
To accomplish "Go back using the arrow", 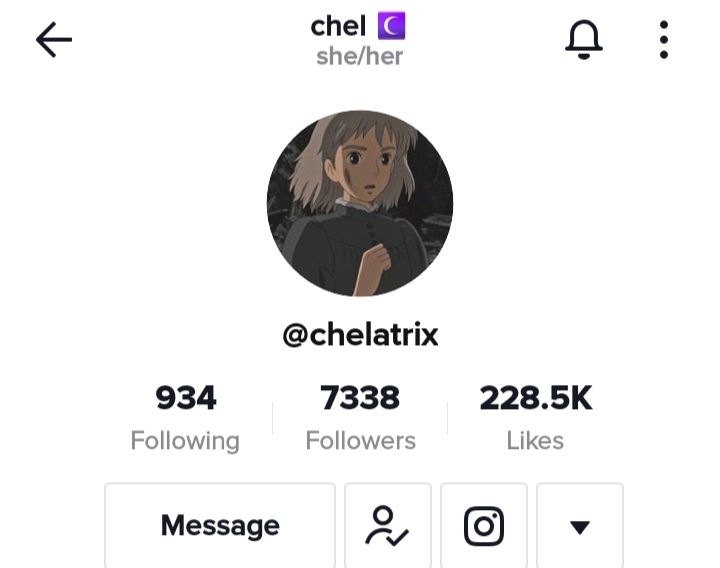I will 54,40.
